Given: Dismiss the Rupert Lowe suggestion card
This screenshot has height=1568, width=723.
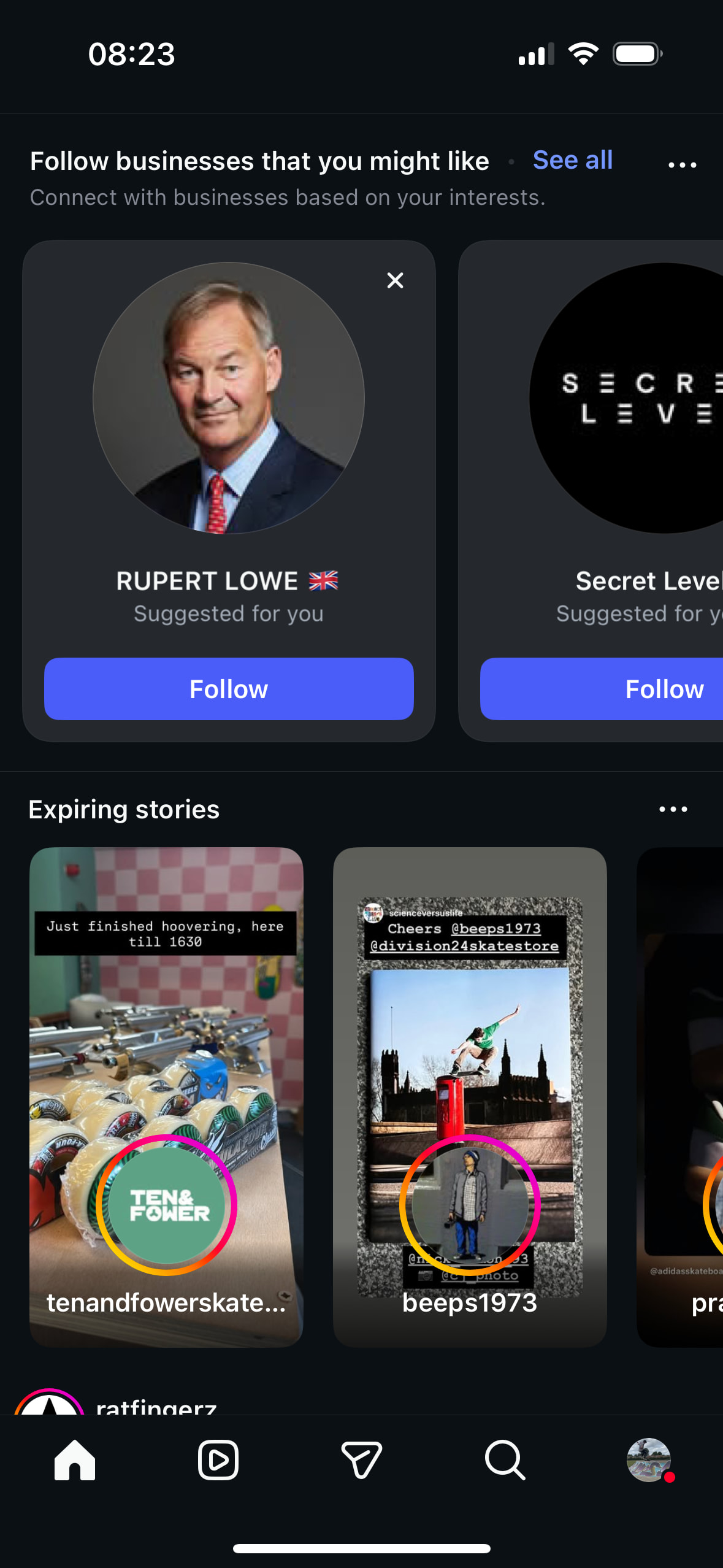Looking at the screenshot, I should (396, 280).
